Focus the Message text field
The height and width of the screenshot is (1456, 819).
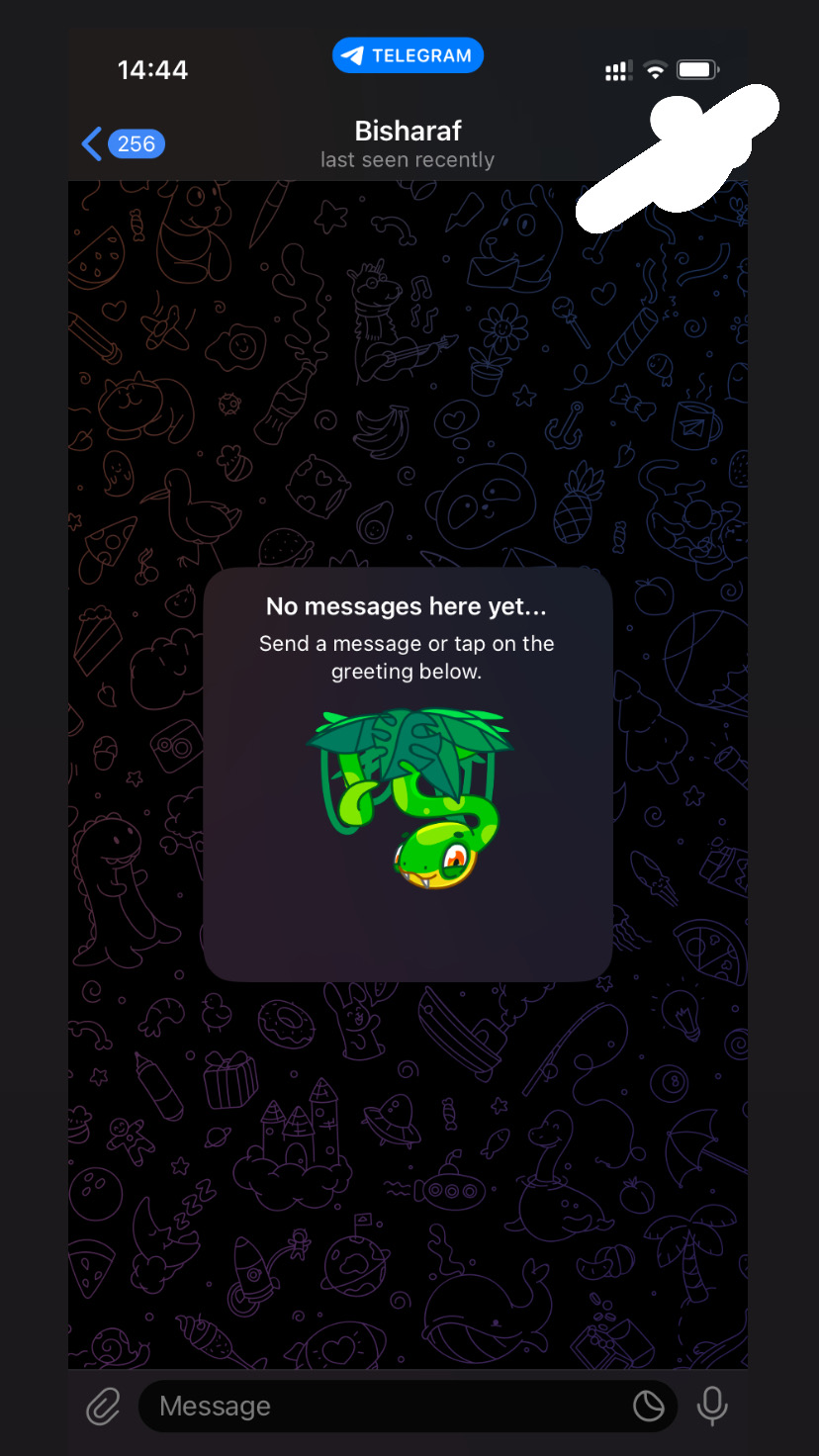[x=386, y=1406]
